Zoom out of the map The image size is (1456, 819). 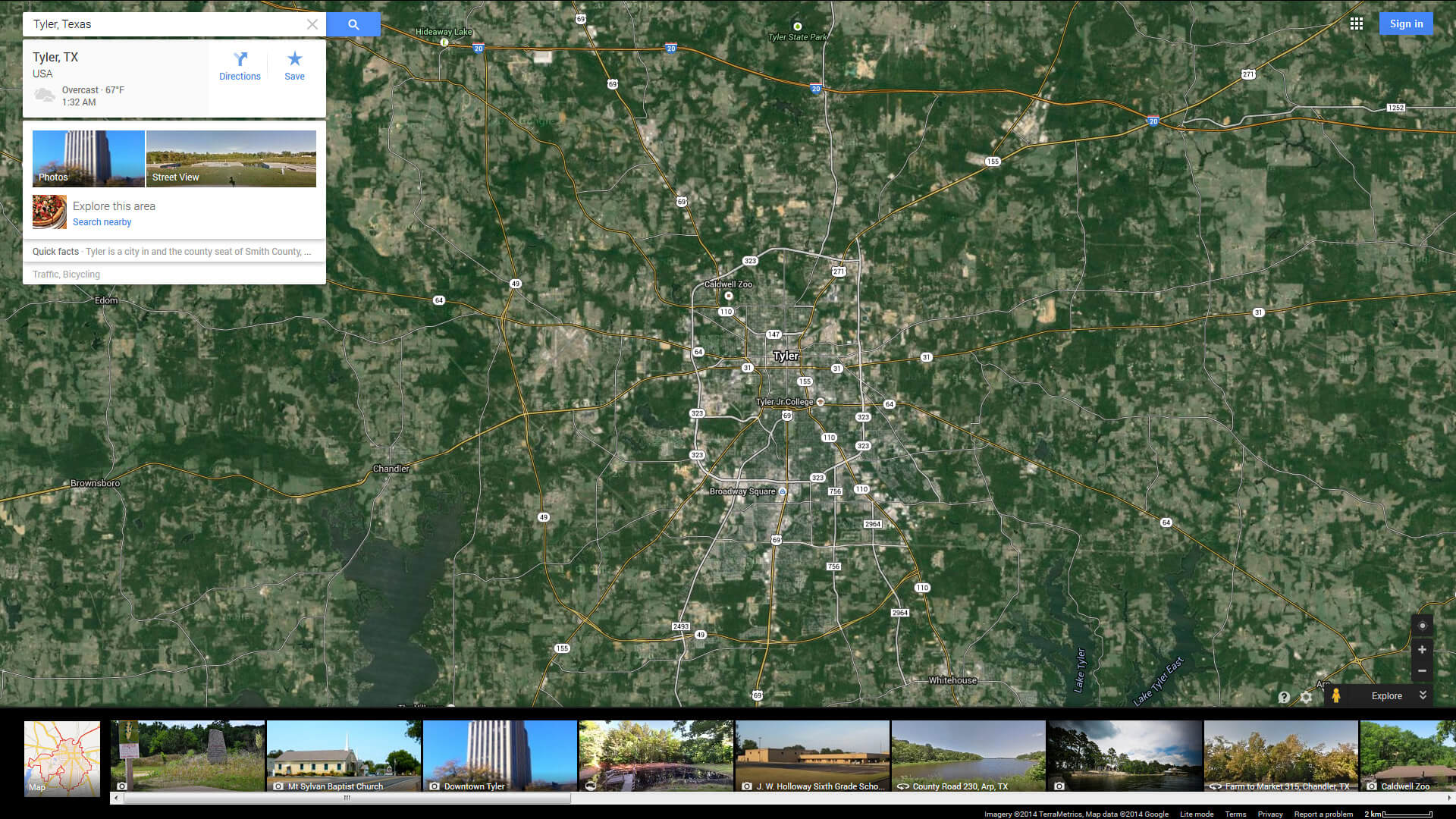point(1422,671)
